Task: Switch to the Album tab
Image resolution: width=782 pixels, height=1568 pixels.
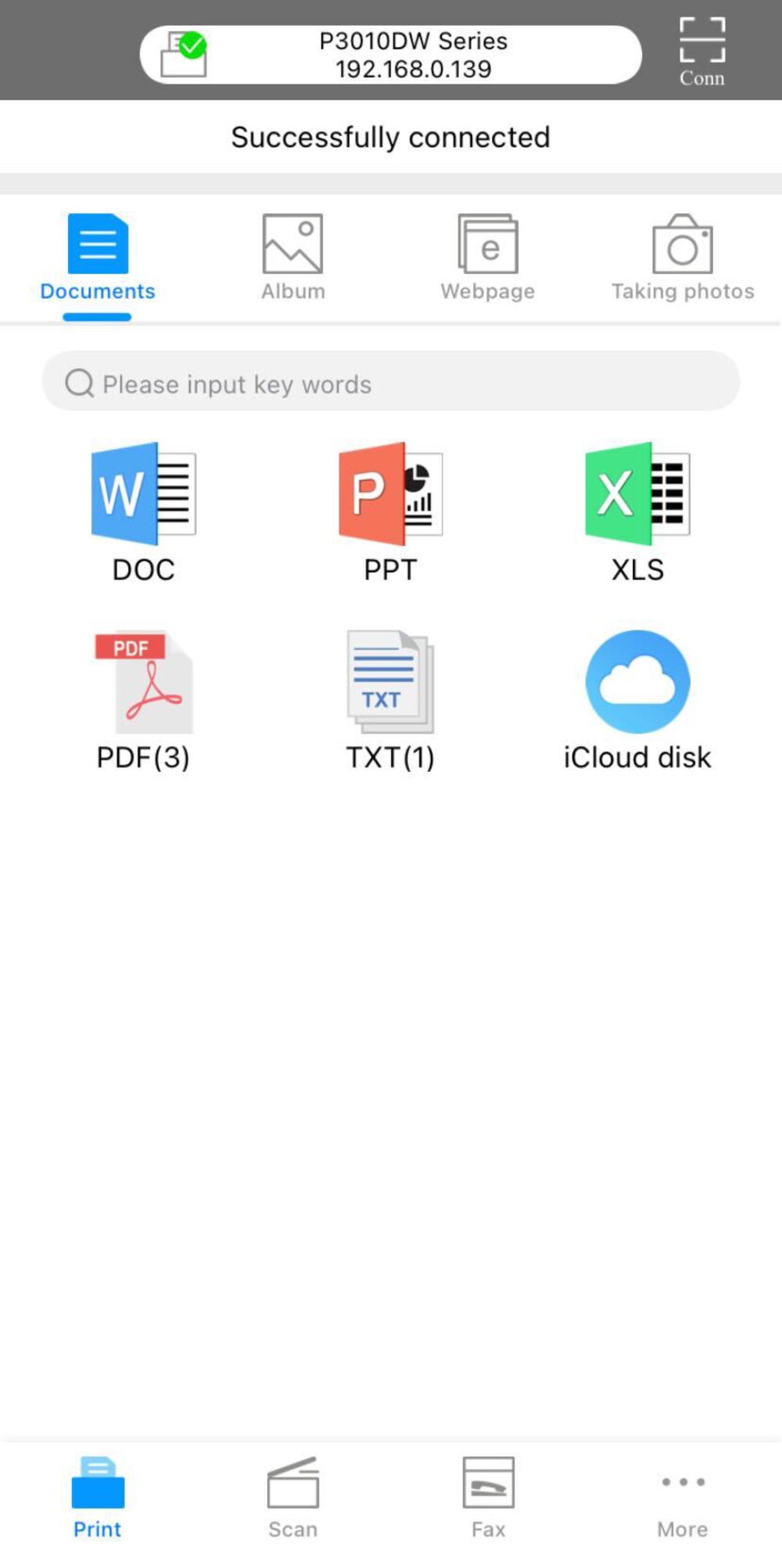Action: coord(292,258)
